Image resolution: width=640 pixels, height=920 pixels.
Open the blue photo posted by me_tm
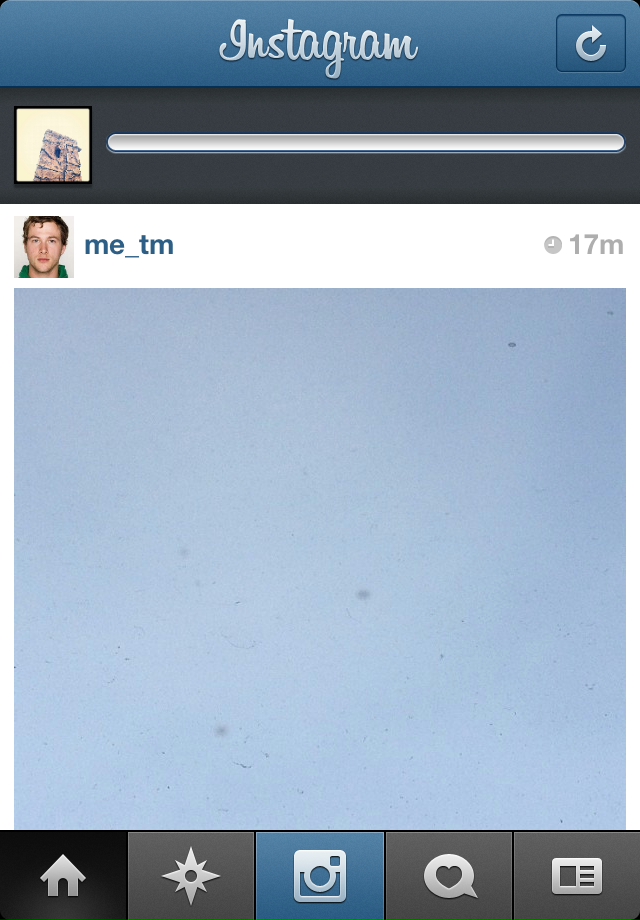pos(320,558)
